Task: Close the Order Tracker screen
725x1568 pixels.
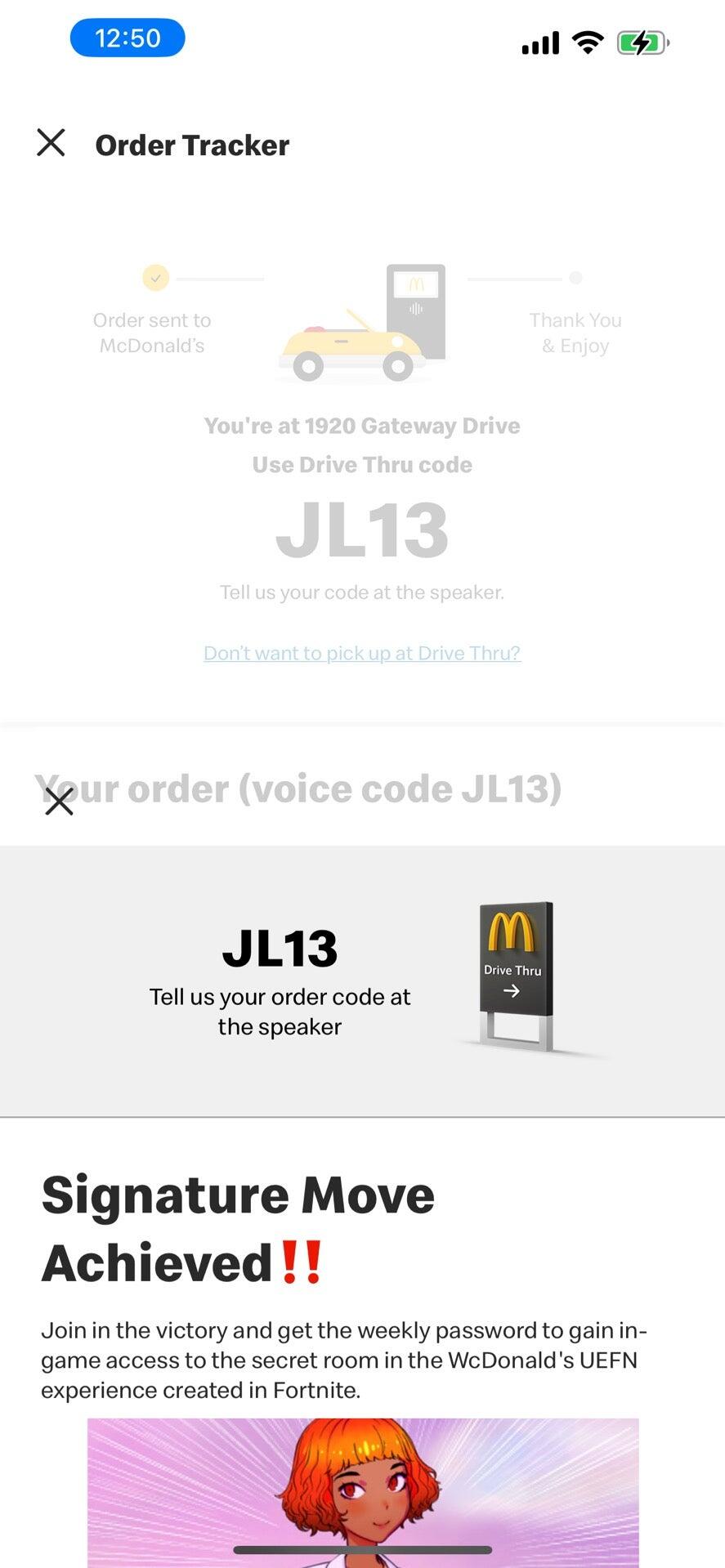Action: click(51, 142)
